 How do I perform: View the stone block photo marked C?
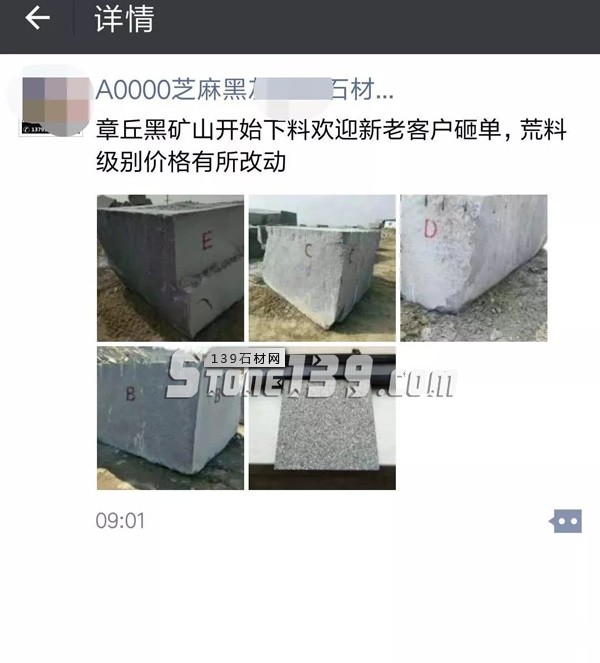[x=321, y=268]
